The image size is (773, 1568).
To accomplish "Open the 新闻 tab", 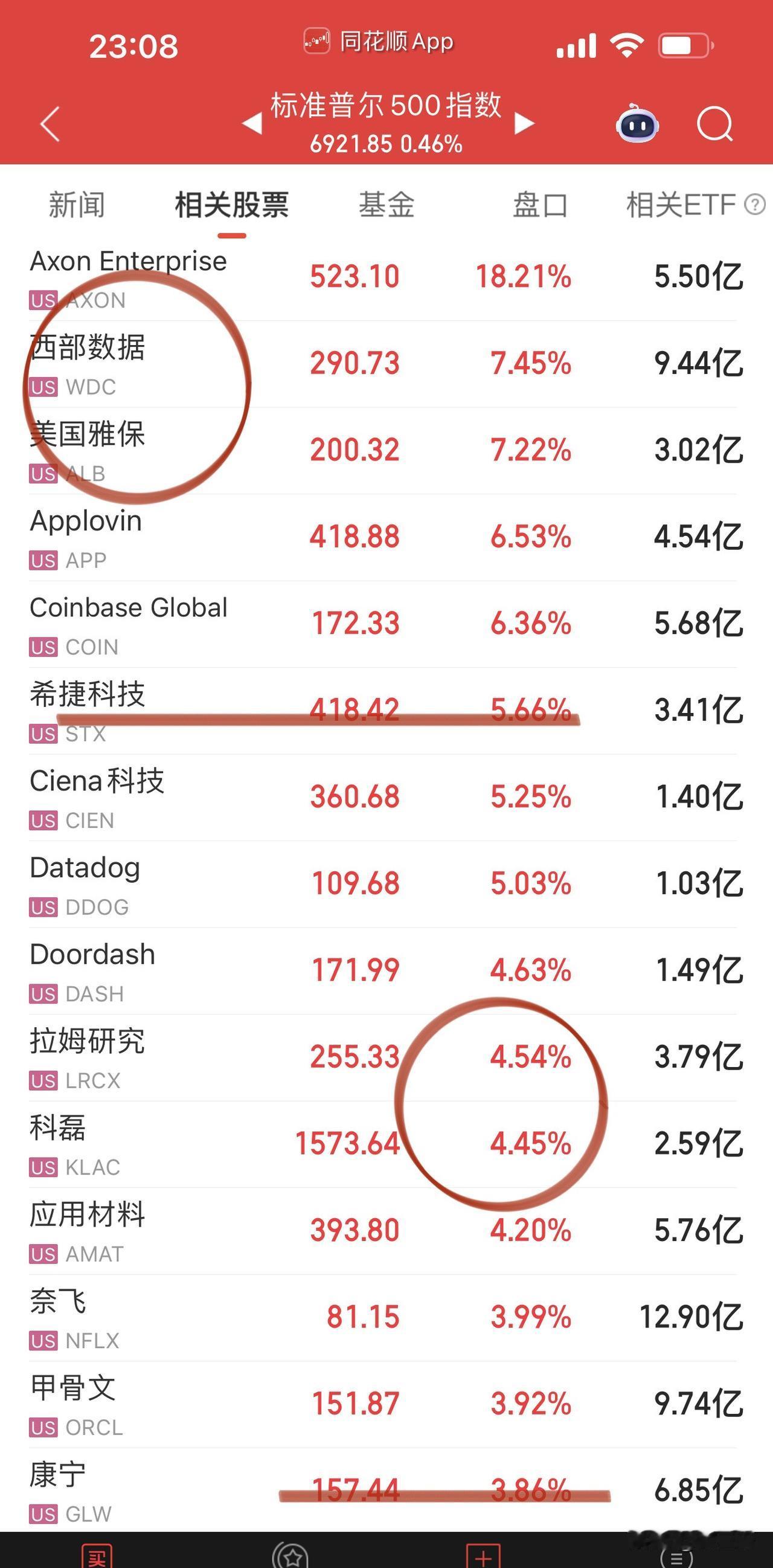I will [77, 205].
